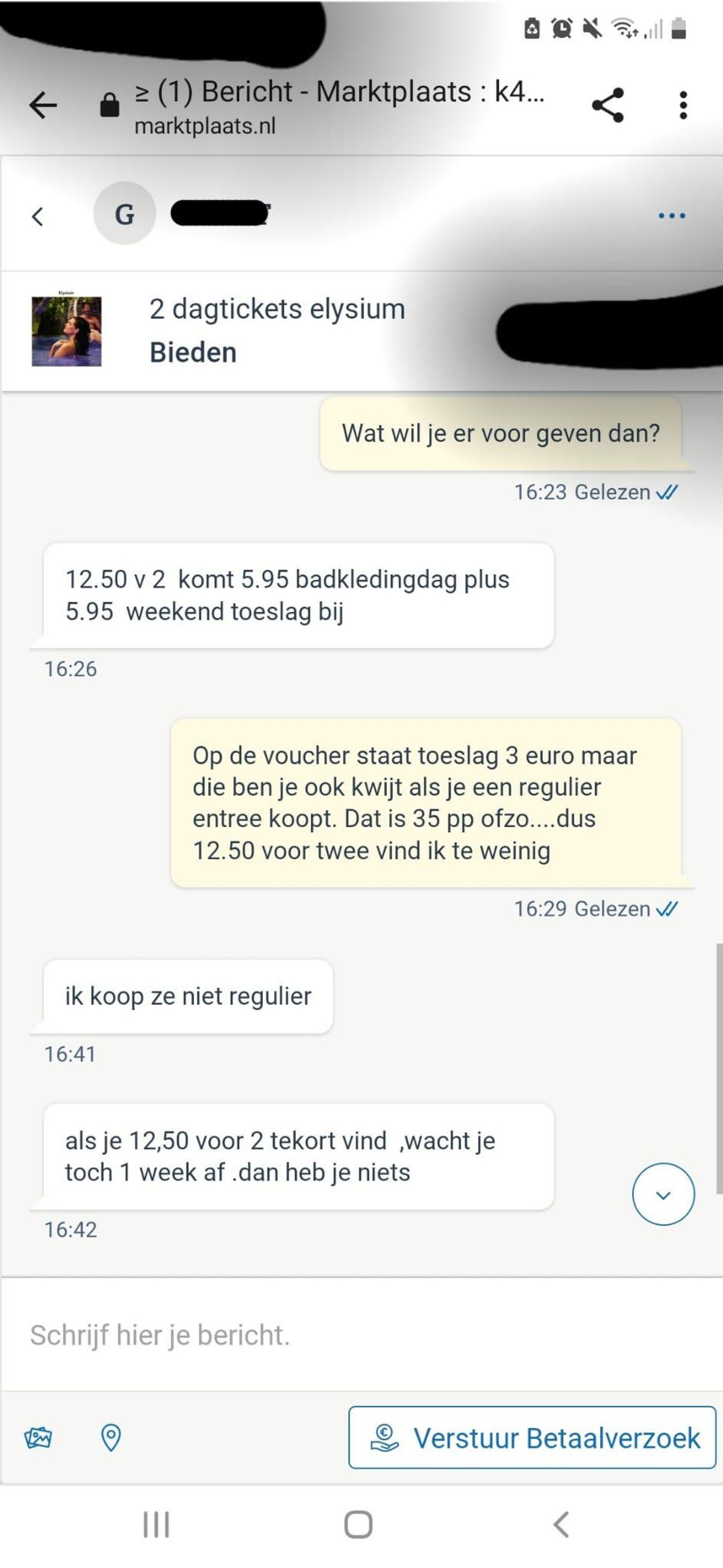
Task: Go to the home screen
Action: pyautogui.click(x=358, y=1525)
